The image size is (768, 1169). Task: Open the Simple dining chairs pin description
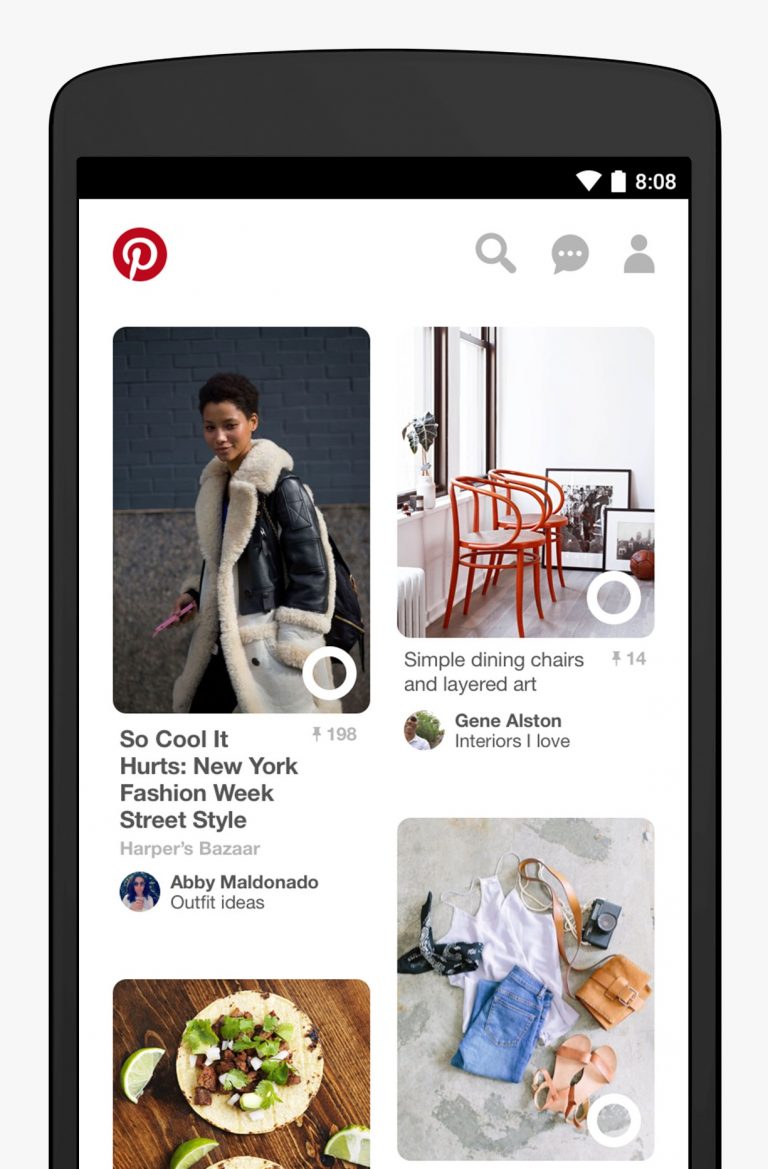point(494,670)
